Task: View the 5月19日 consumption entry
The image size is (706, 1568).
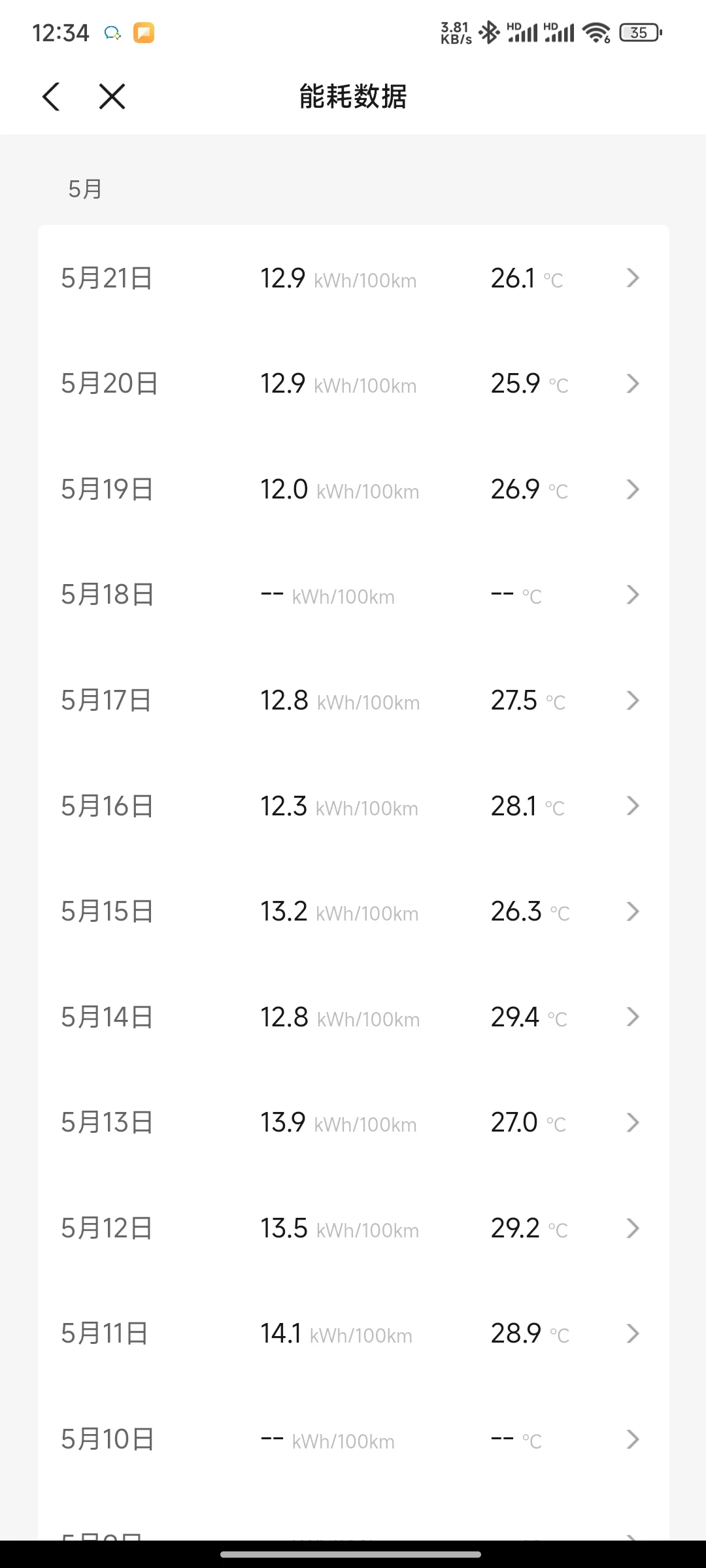Action: [x=353, y=489]
